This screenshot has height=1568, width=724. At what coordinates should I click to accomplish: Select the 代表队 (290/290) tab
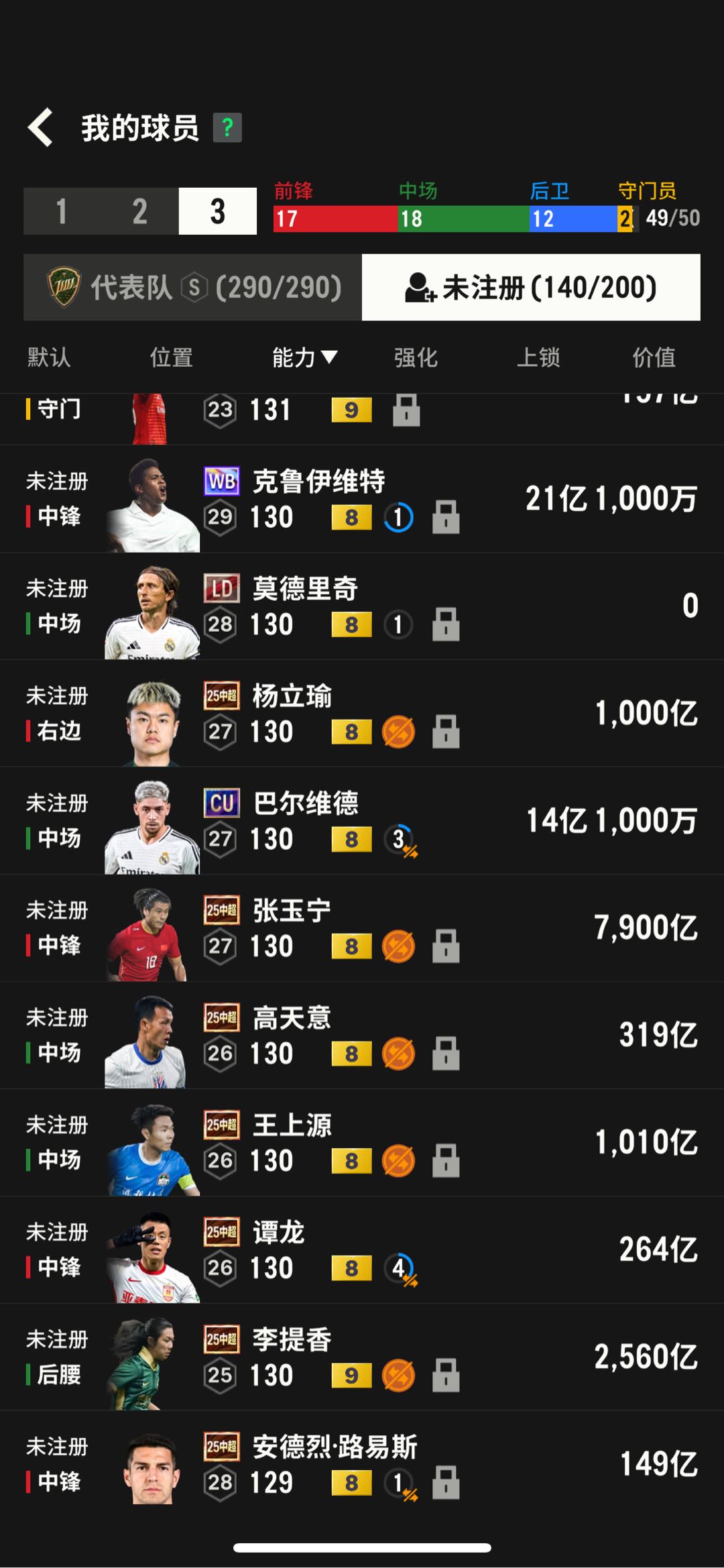[x=193, y=288]
